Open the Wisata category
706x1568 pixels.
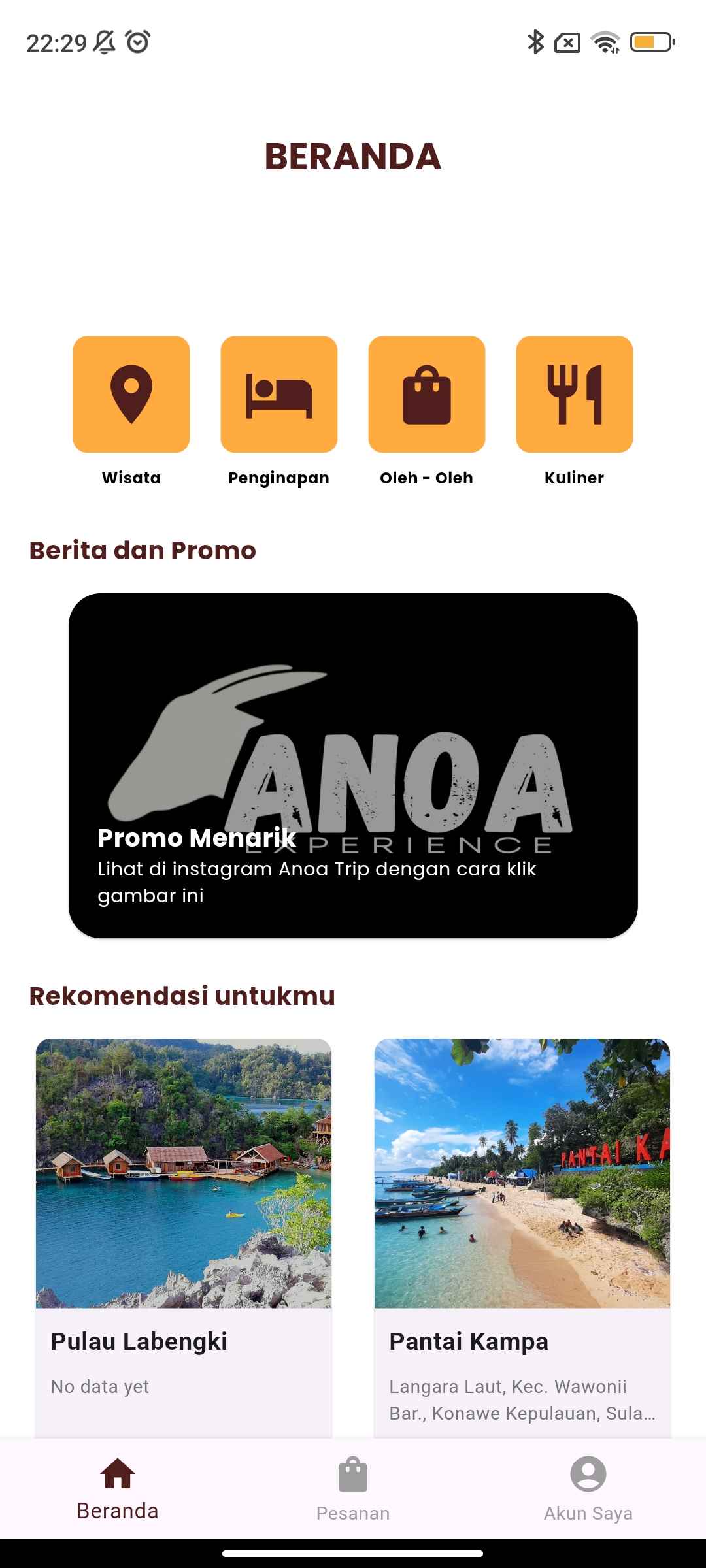(x=131, y=395)
